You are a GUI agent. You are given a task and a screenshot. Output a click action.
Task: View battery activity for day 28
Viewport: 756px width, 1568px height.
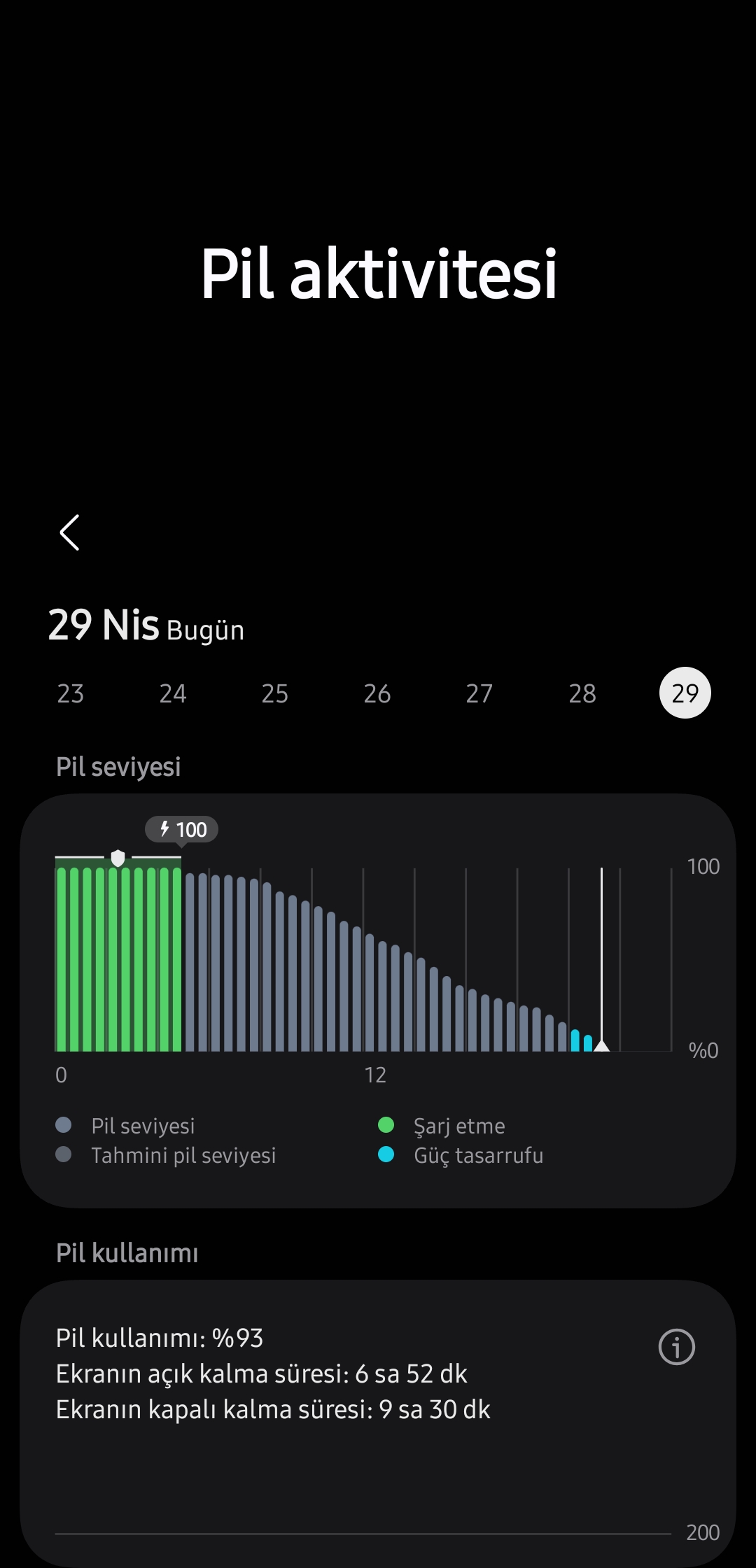pos(582,693)
